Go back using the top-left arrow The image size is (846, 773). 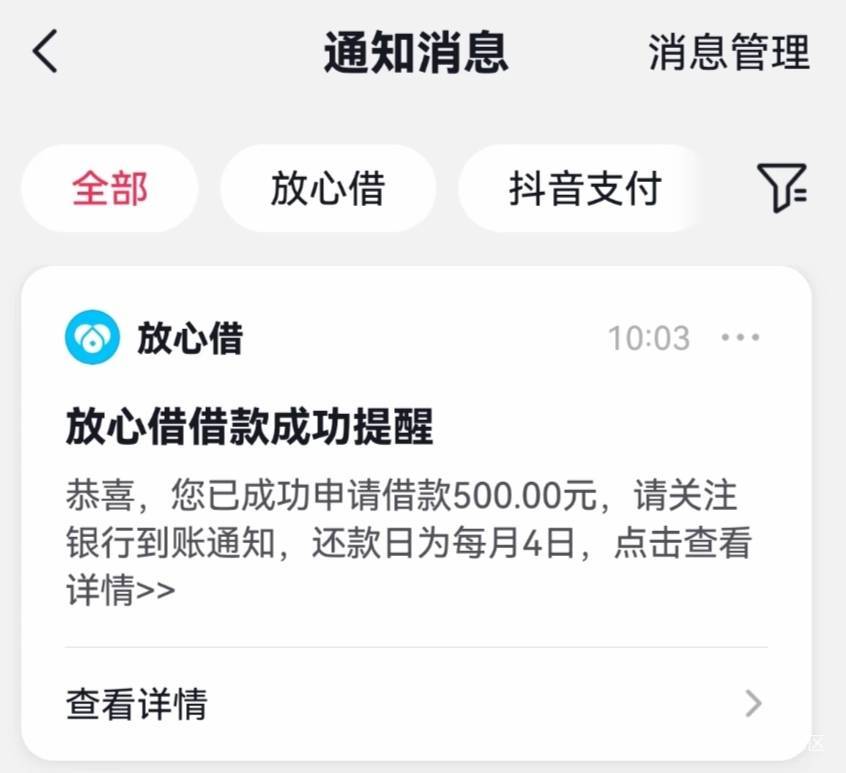pos(45,51)
